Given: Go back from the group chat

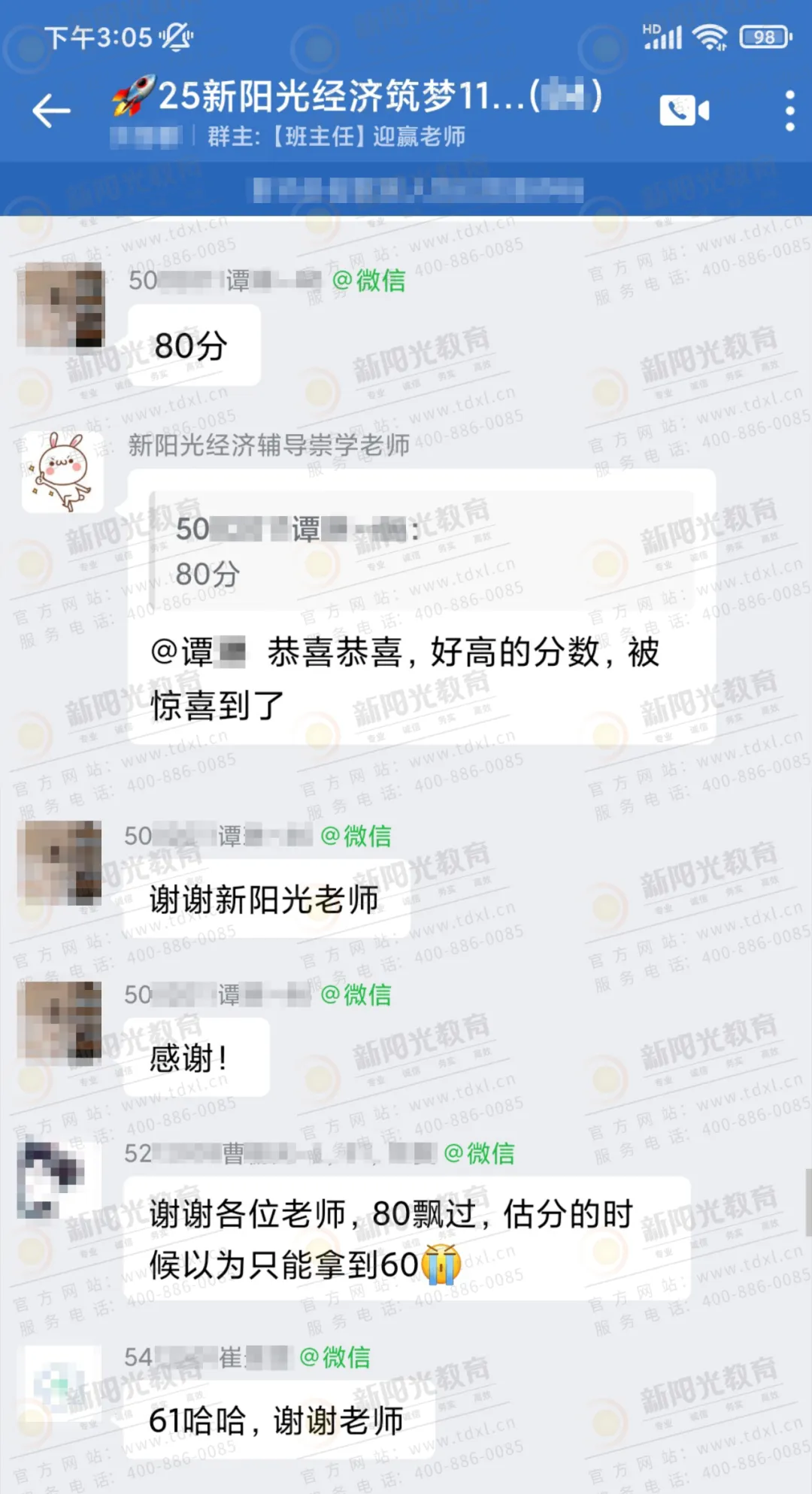Looking at the screenshot, I should coord(51,111).
